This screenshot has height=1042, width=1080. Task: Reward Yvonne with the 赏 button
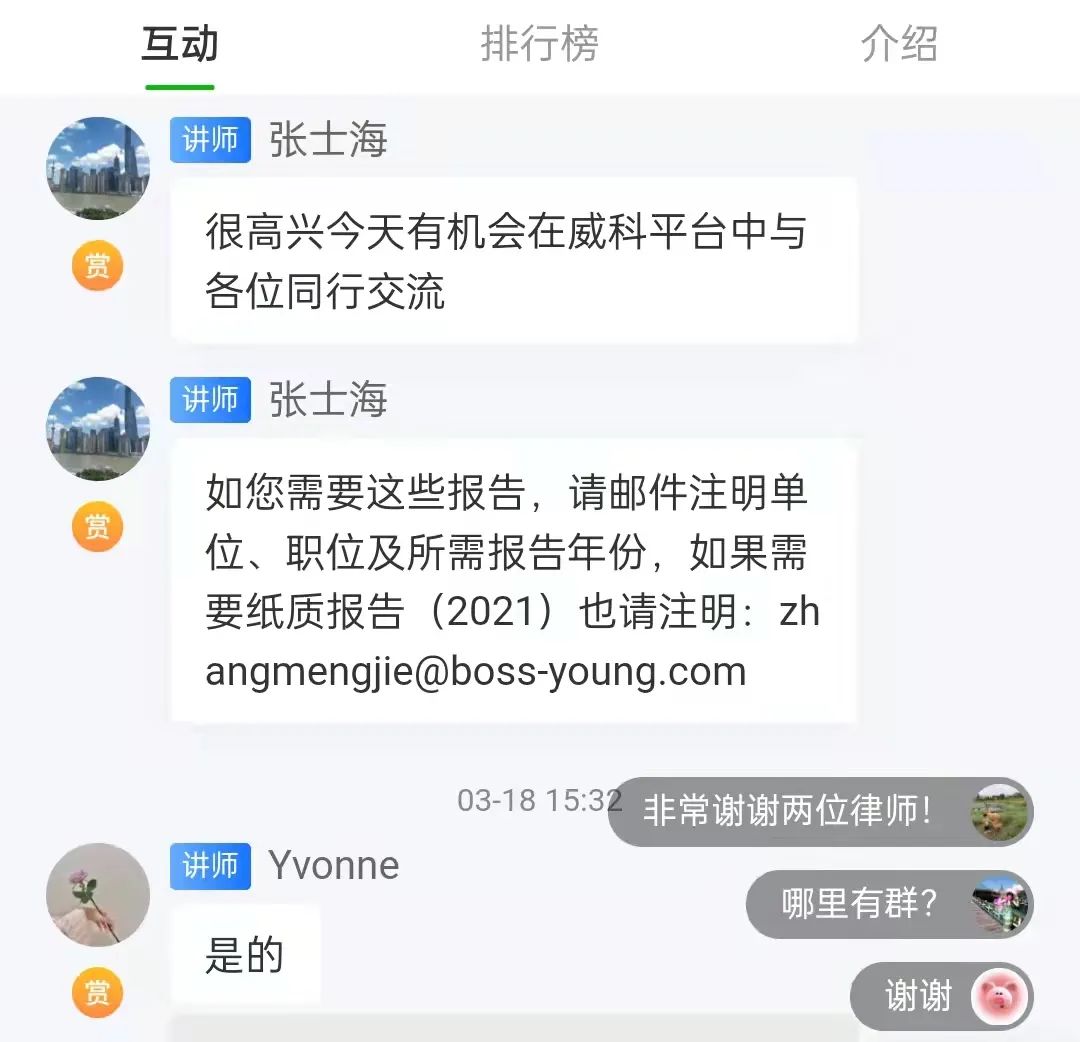point(97,992)
